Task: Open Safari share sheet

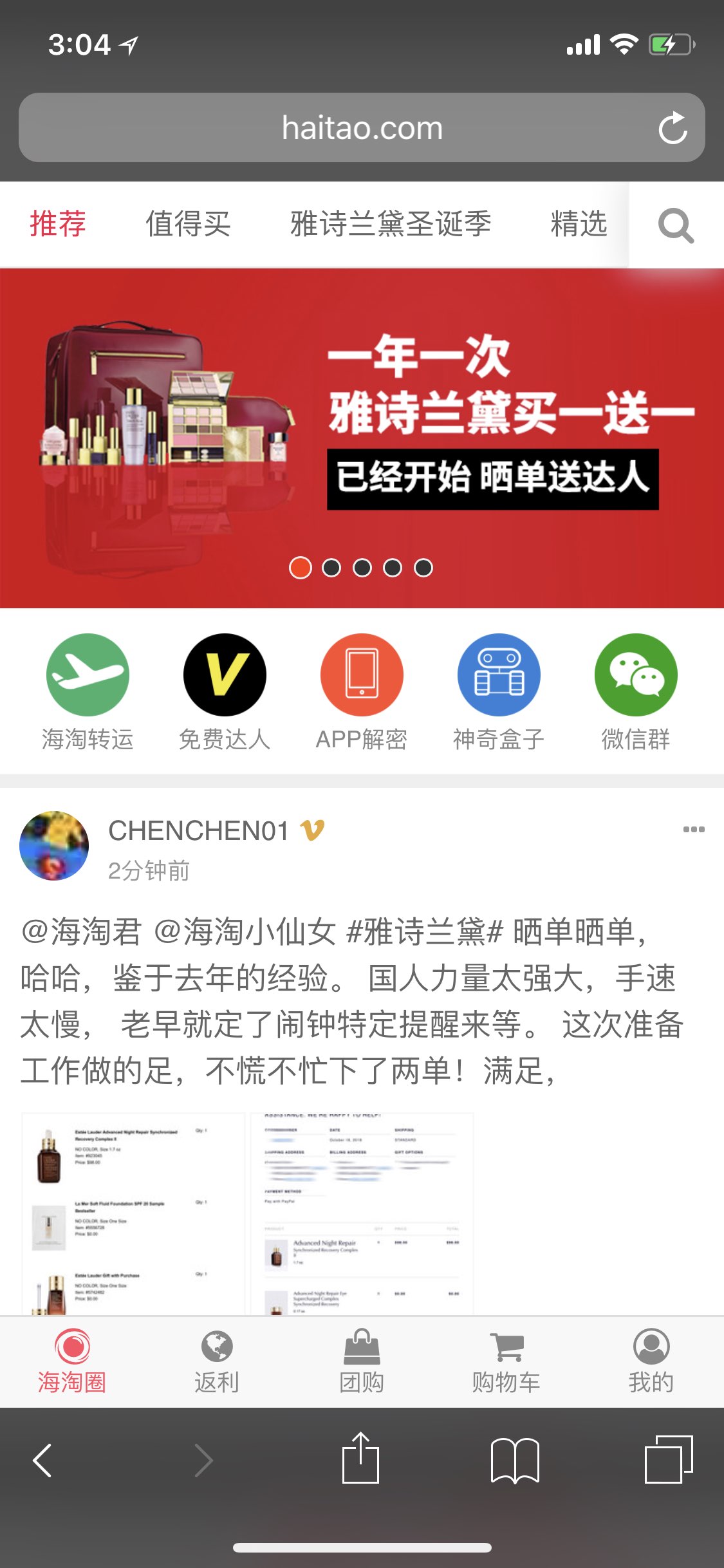Action: [360, 1459]
